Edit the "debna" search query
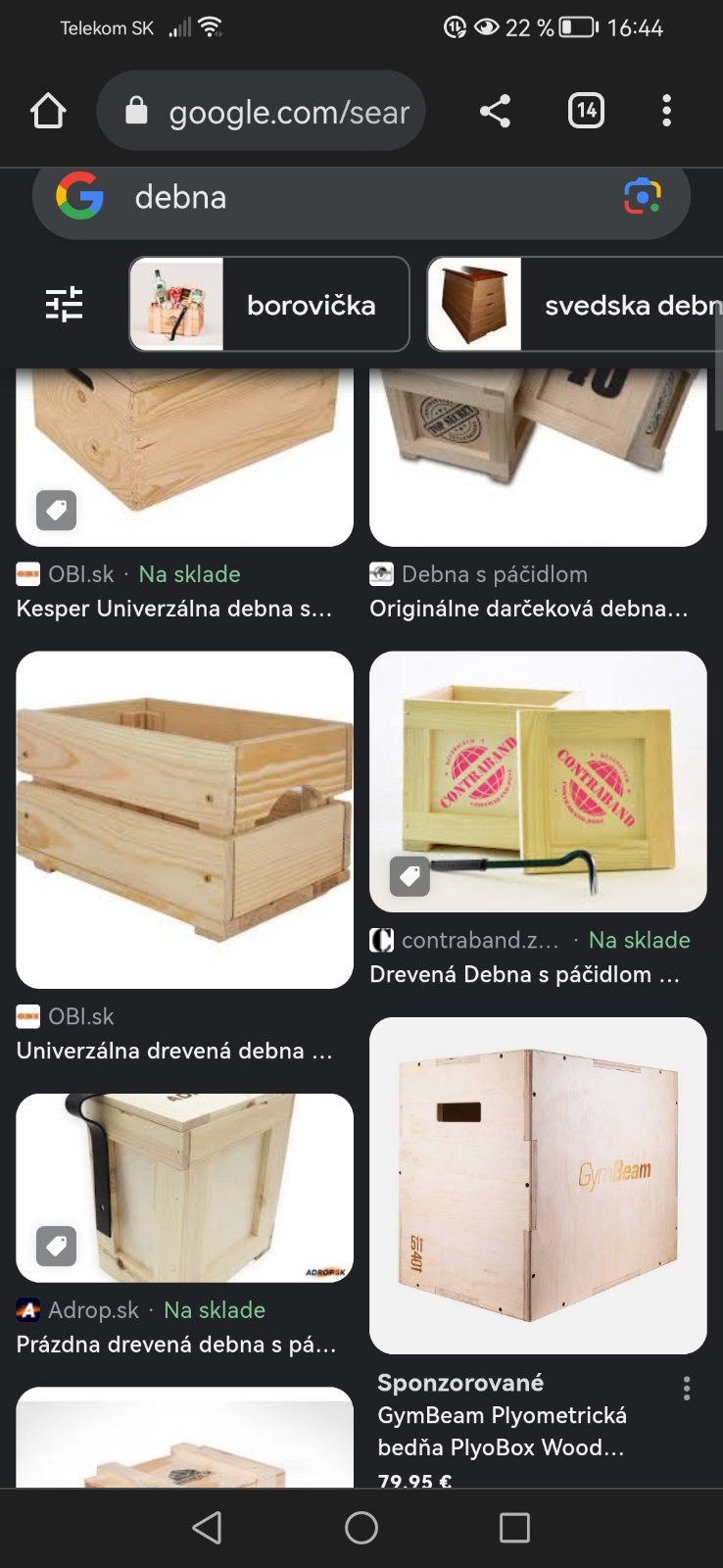The width and height of the screenshot is (723, 1568). (x=343, y=198)
